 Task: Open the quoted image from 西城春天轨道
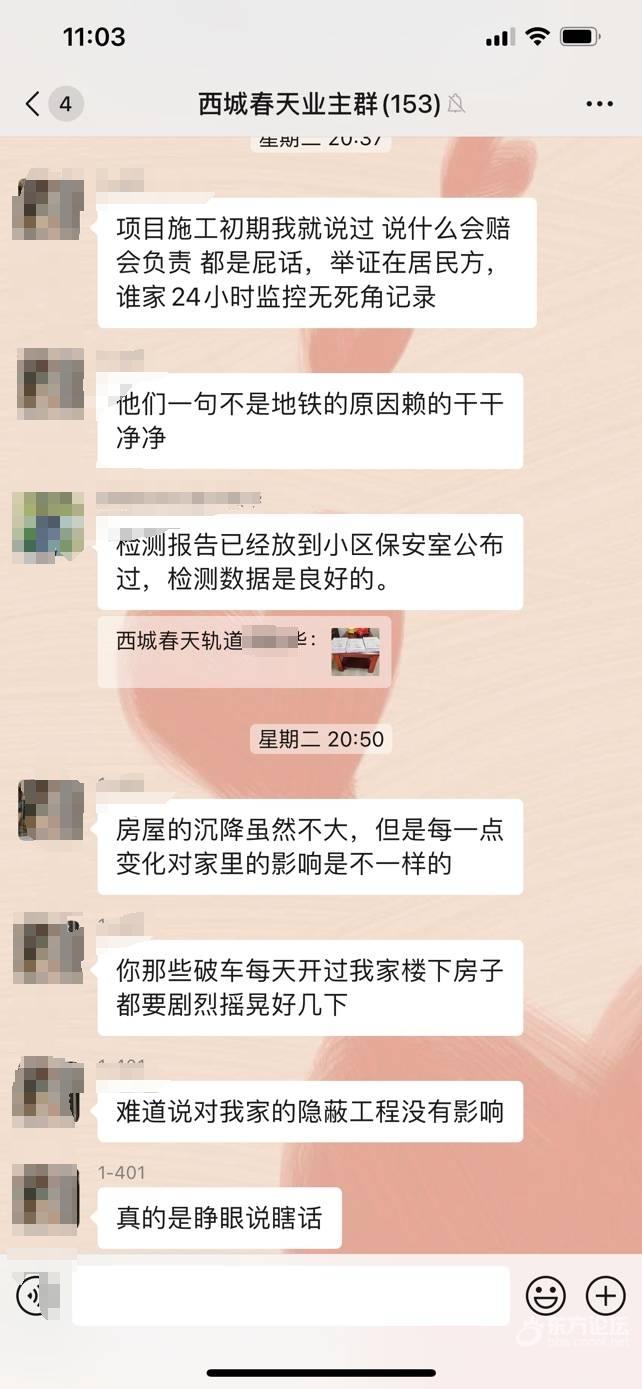click(355, 652)
